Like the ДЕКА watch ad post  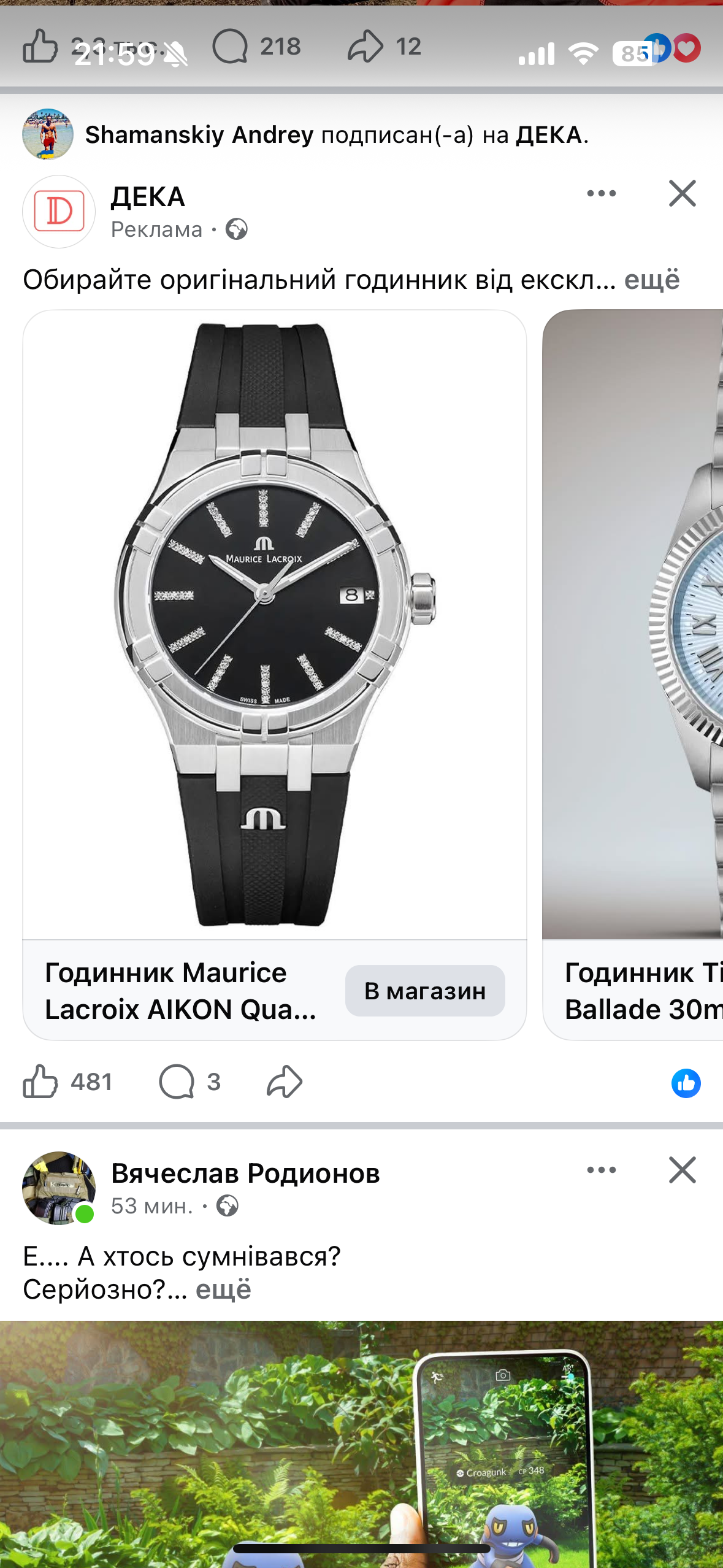pyautogui.click(x=40, y=1082)
